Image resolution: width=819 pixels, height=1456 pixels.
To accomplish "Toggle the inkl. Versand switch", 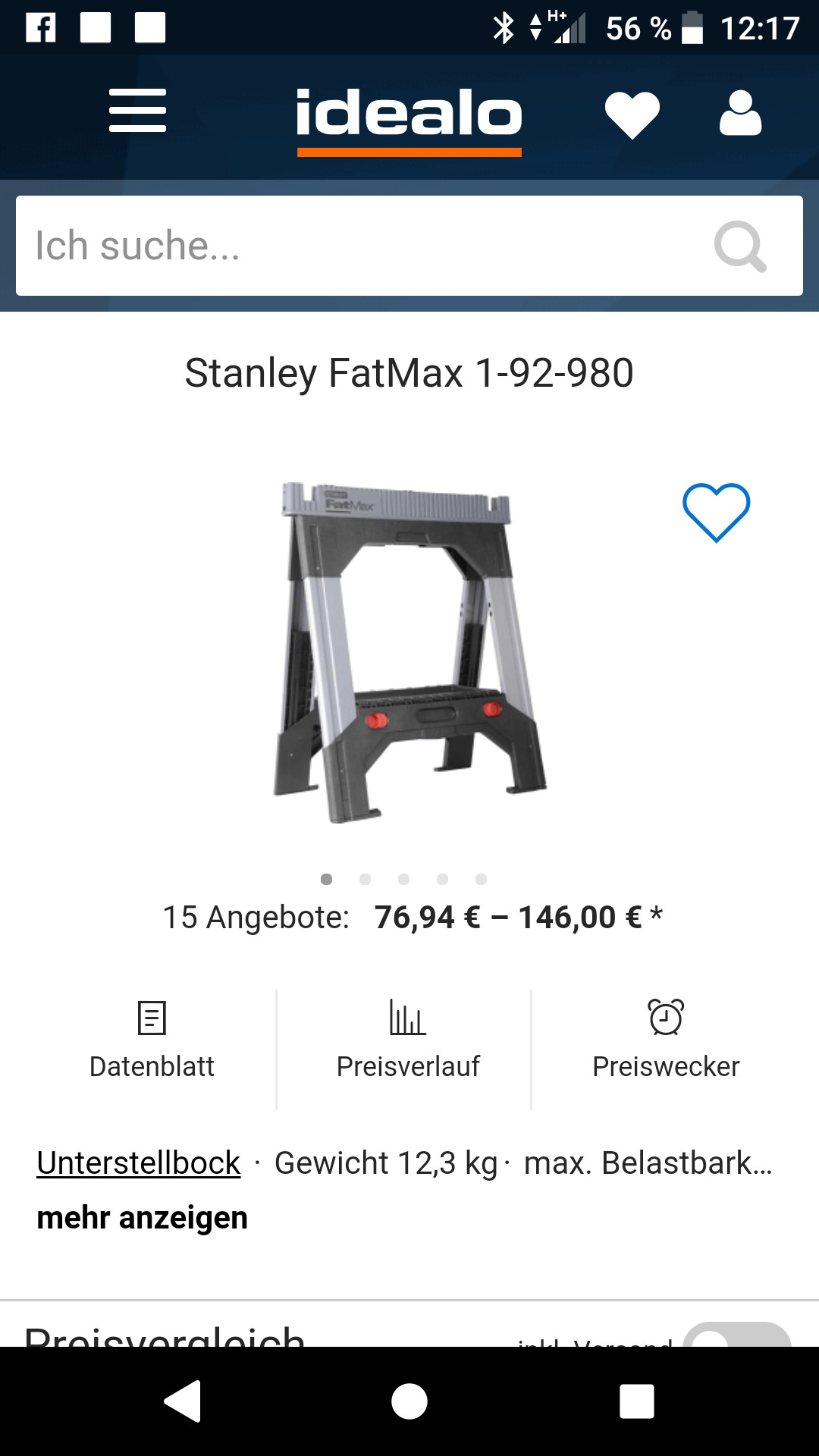I will (x=737, y=1336).
